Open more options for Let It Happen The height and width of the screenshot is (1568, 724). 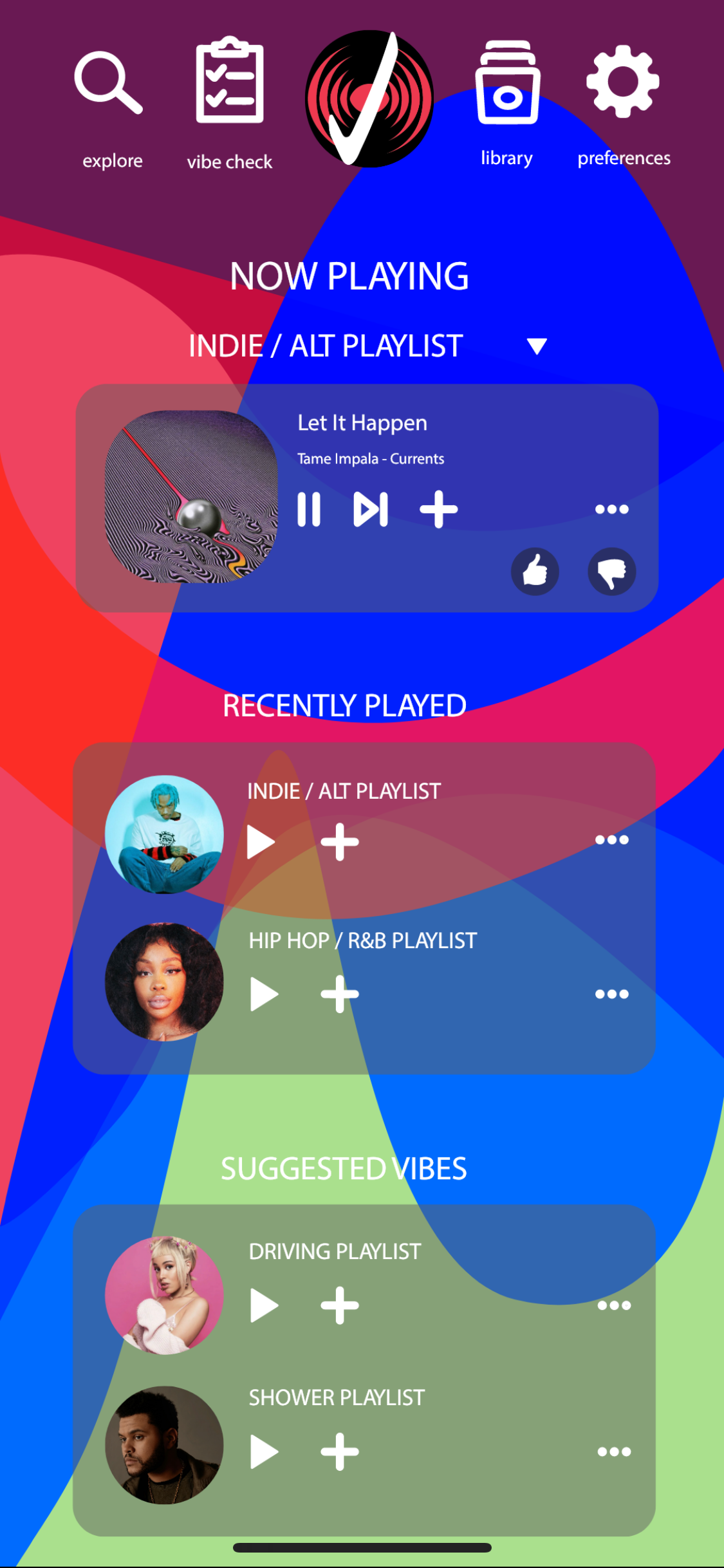[x=611, y=509]
